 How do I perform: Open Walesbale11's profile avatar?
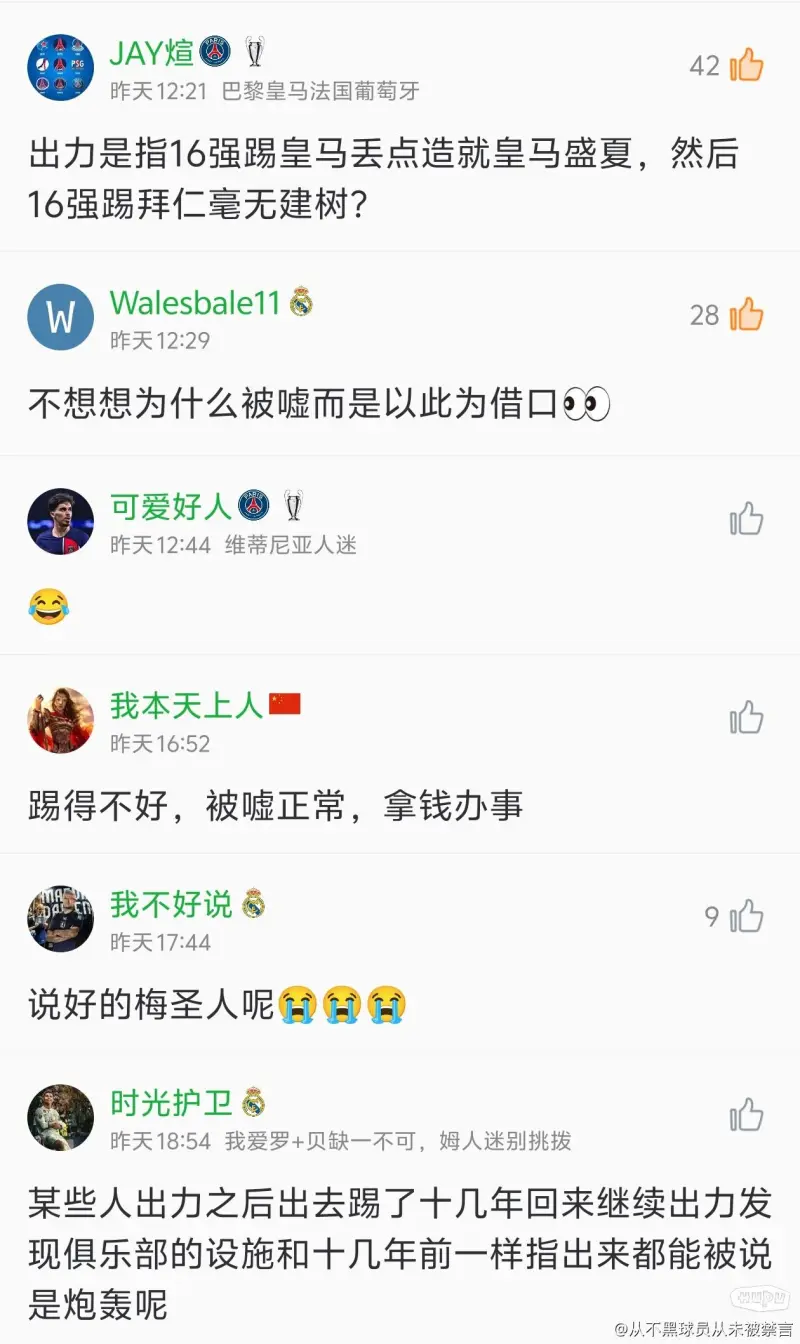click(x=60, y=317)
